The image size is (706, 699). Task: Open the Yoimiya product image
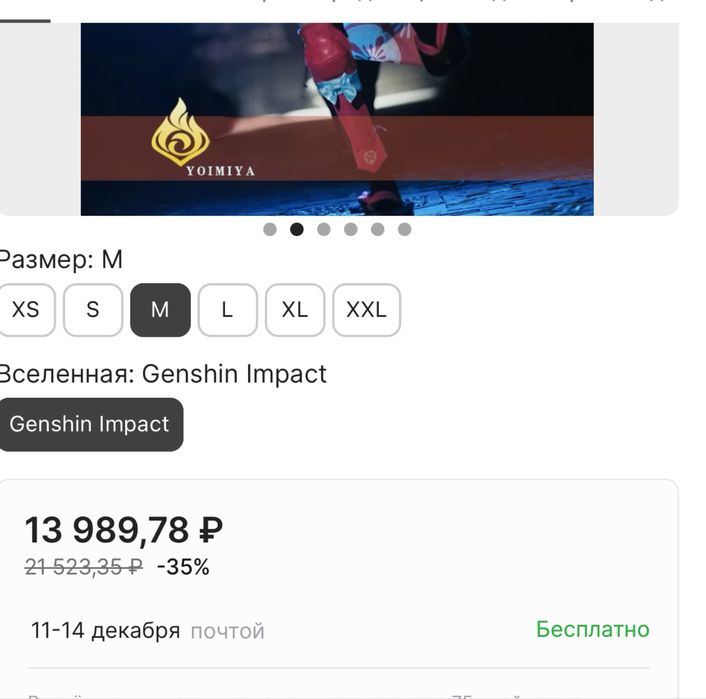coord(337,120)
